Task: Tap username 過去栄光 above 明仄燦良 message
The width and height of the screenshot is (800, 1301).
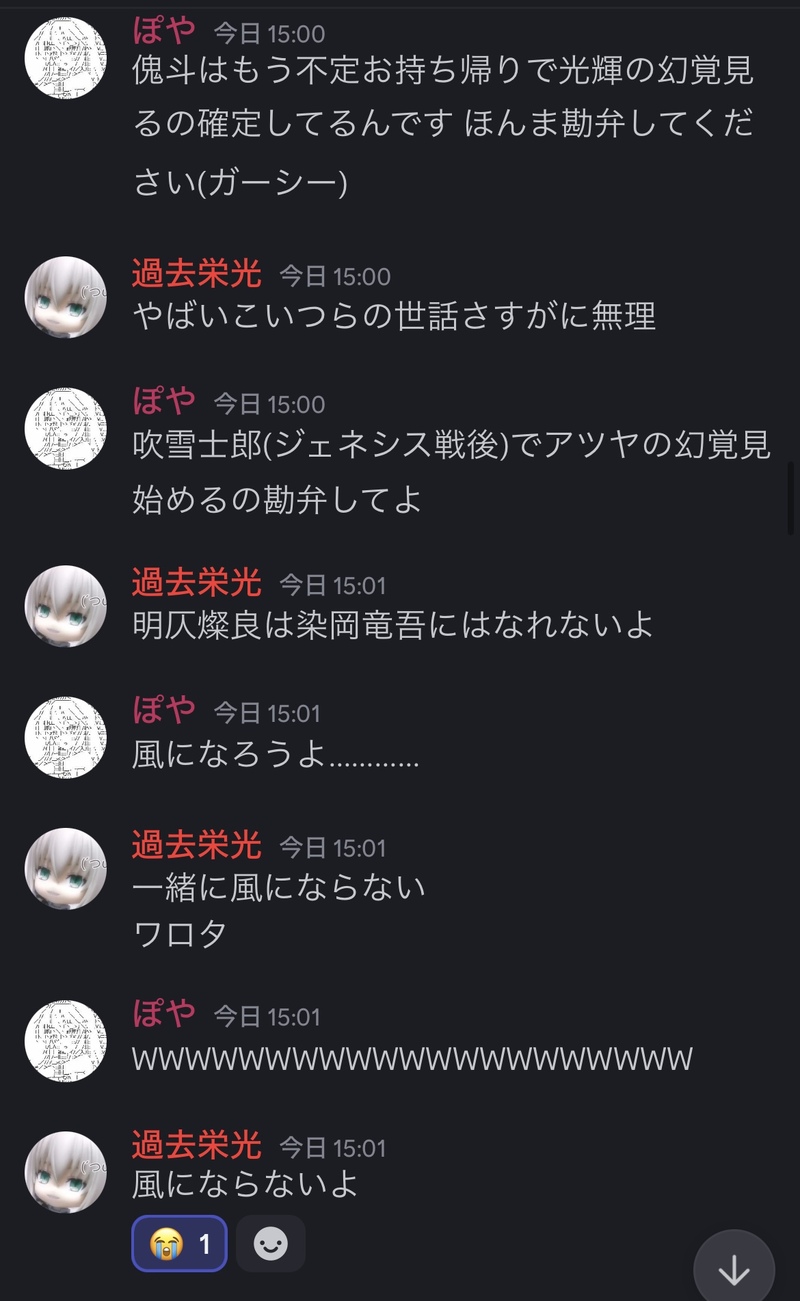Action: [x=197, y=582]
